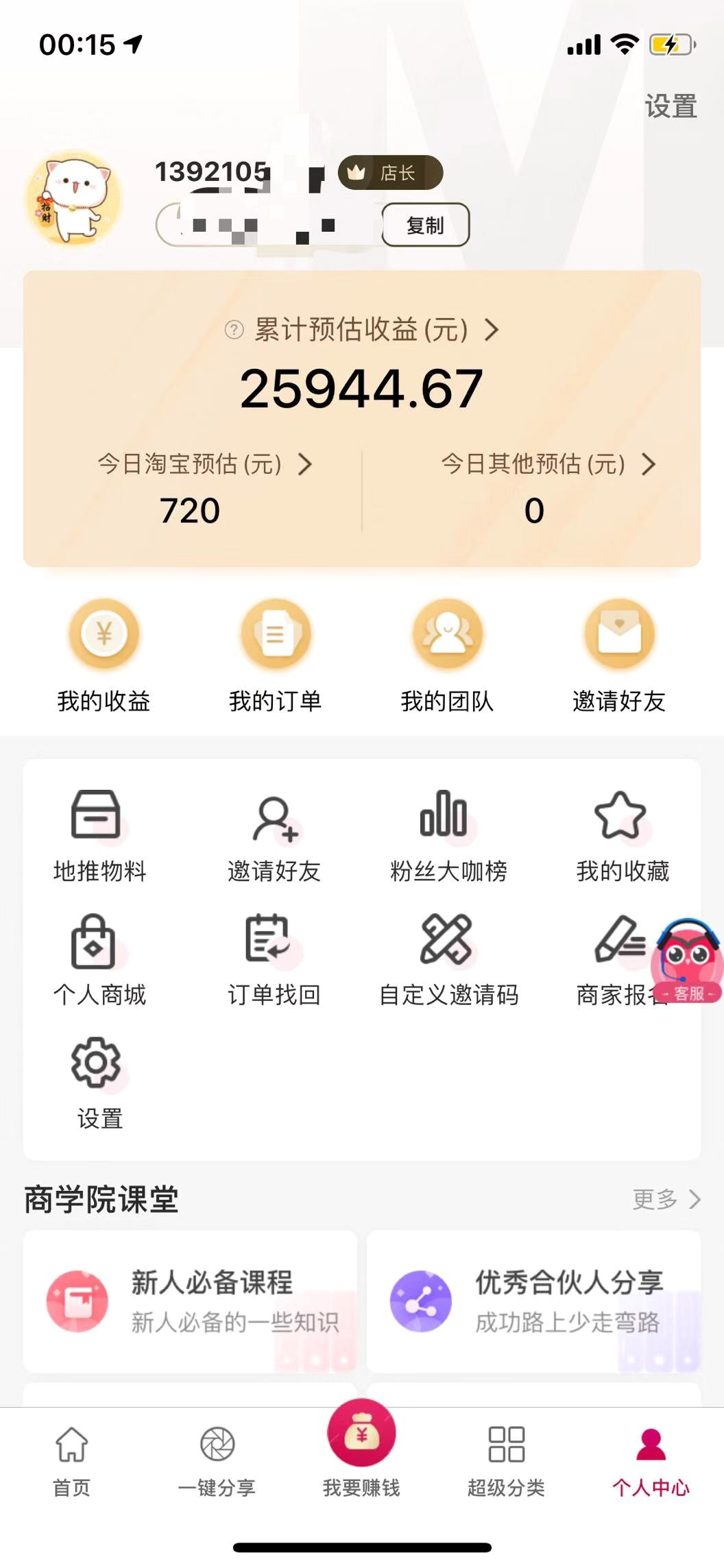Tap the 复制 copy button
Image resolution: width=724 pixels, height=1568 pixels.
[425, 225]
